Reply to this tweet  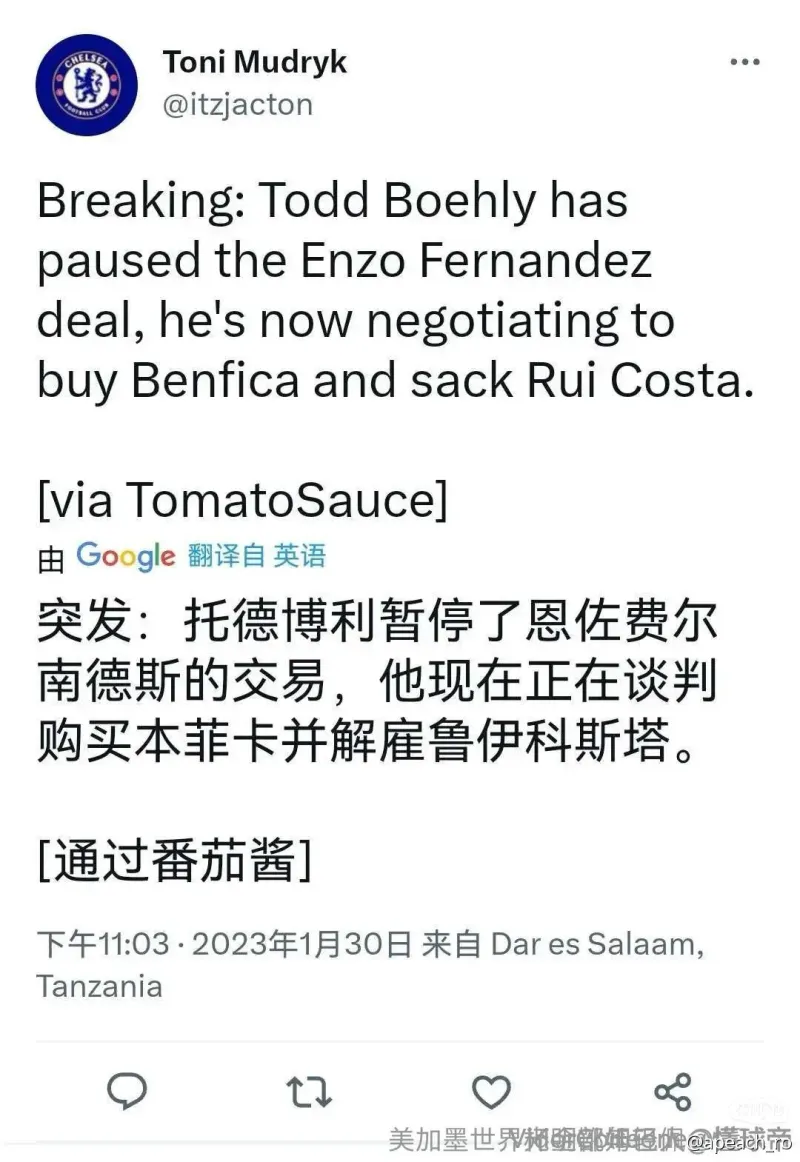point(127,1091)
